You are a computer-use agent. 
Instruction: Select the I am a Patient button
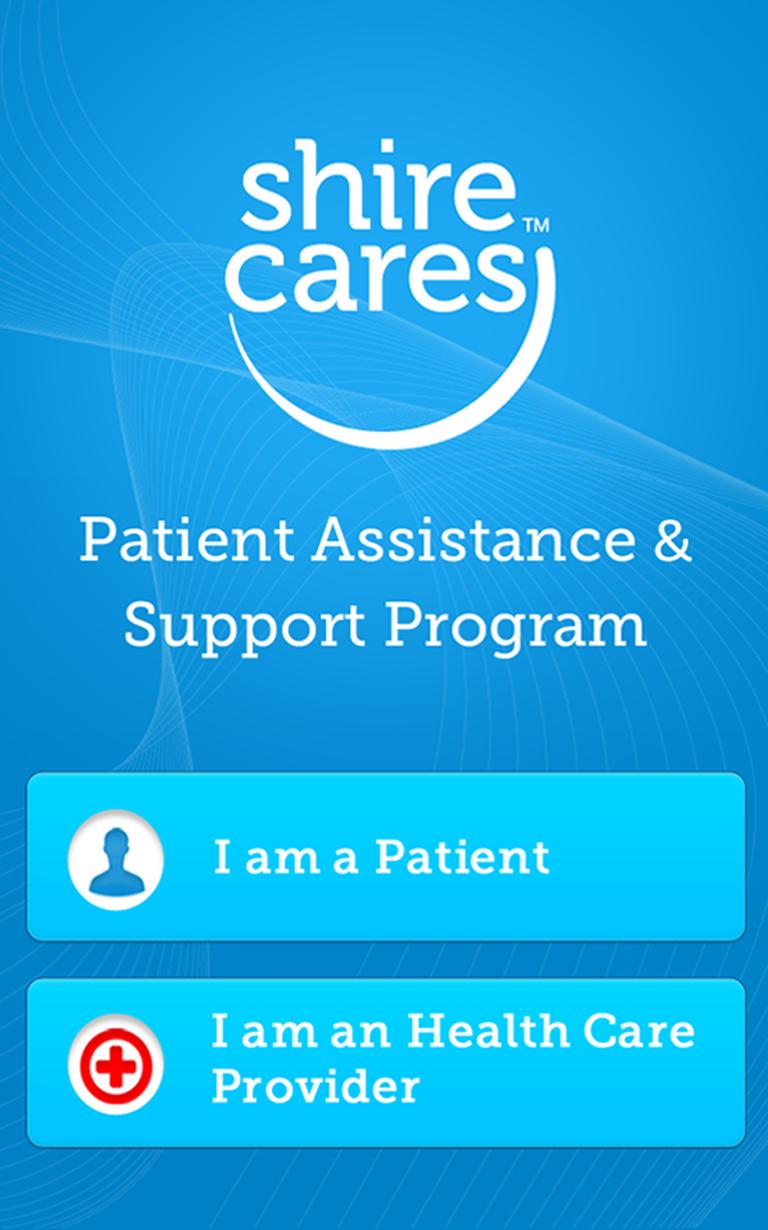pos(385,858)
